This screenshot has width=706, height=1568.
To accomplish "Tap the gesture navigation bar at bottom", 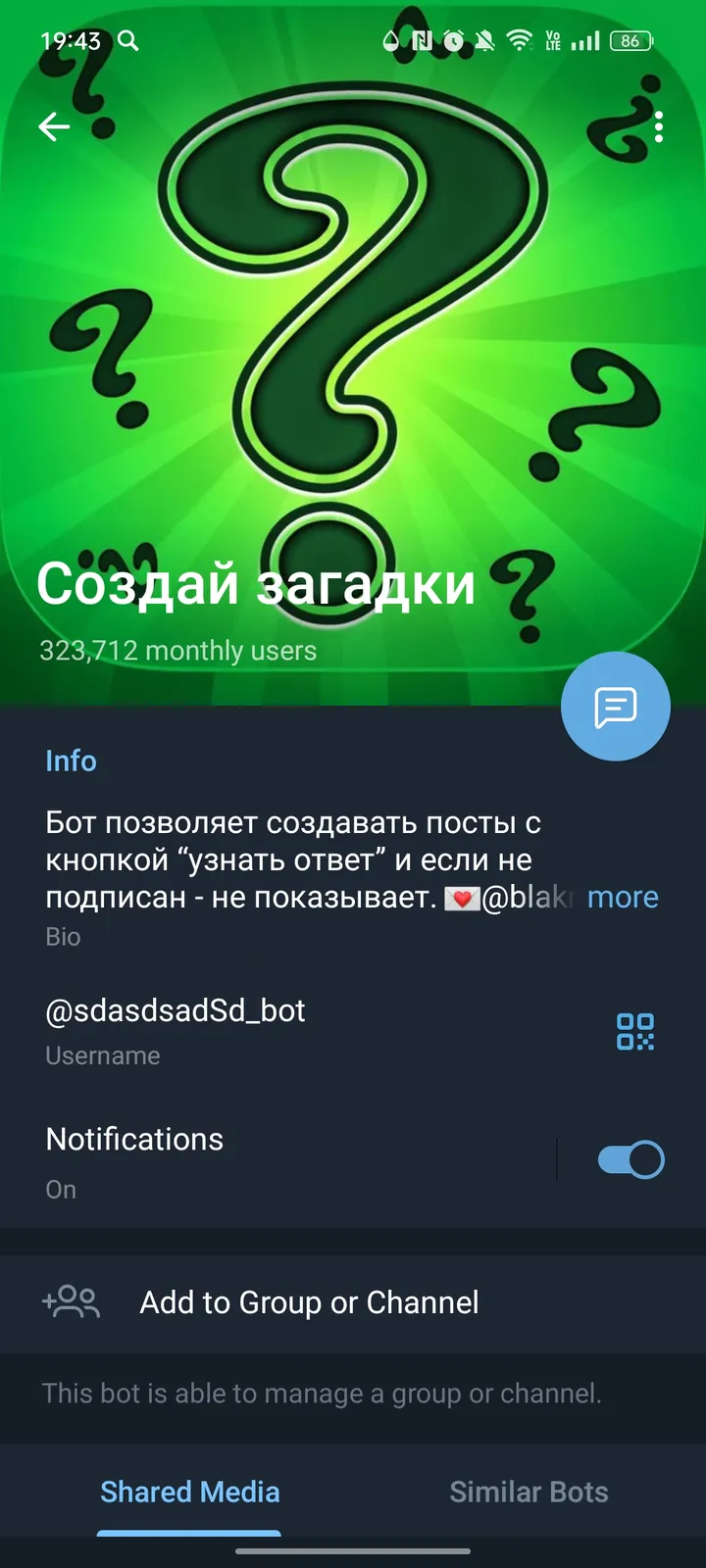I will 353,1551.
